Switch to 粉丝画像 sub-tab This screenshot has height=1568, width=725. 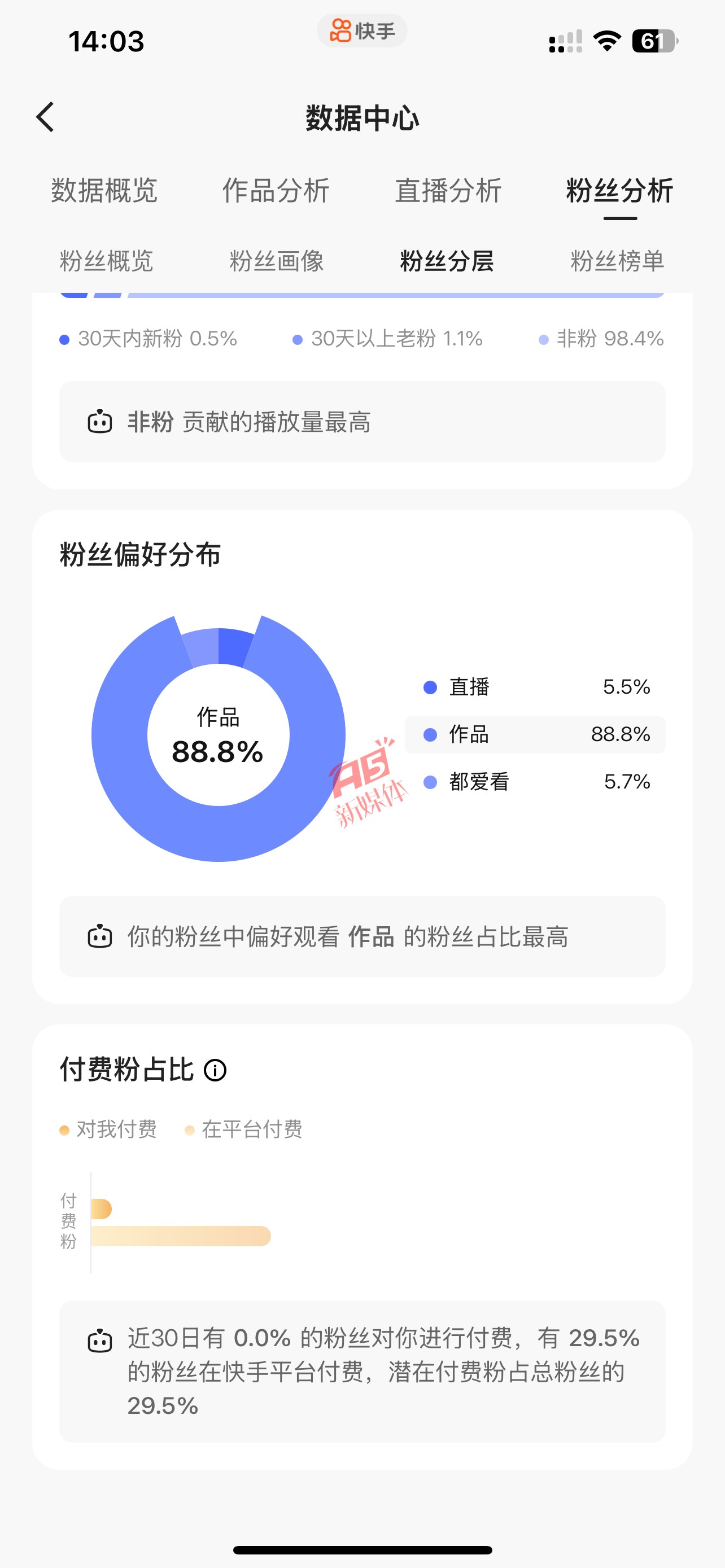pyautogui.click(x=276, y=261)
